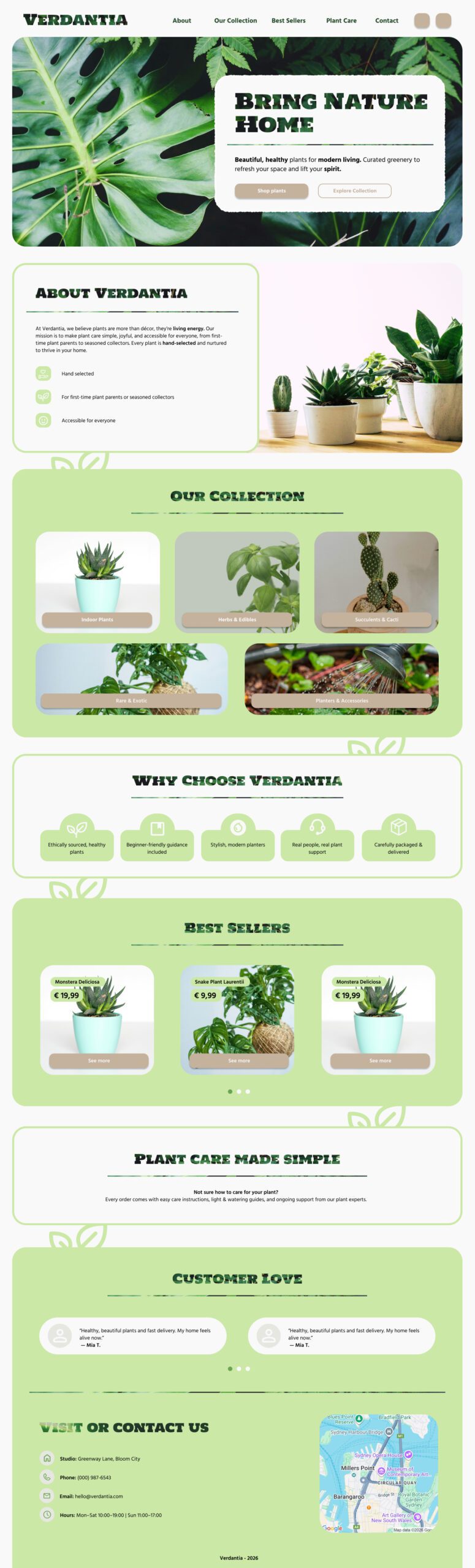This screenshot has height=1568, width=475.
Task: View Planters & Accessories category
Action: click(x=341, y=700)
